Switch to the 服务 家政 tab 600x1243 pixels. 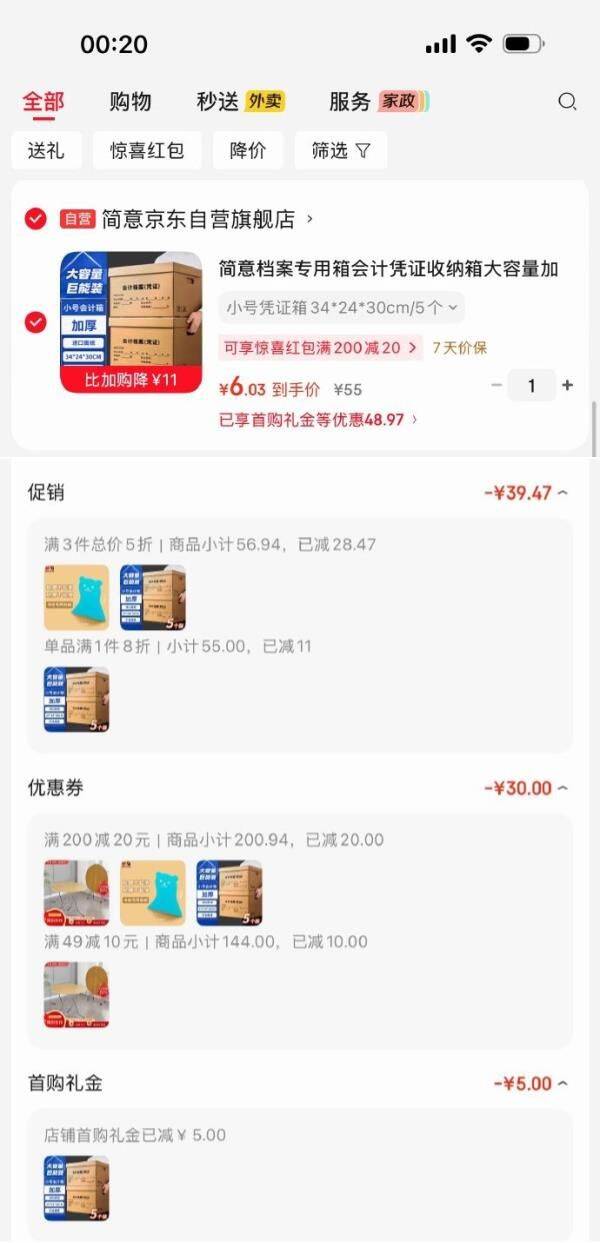coord(378,101)
